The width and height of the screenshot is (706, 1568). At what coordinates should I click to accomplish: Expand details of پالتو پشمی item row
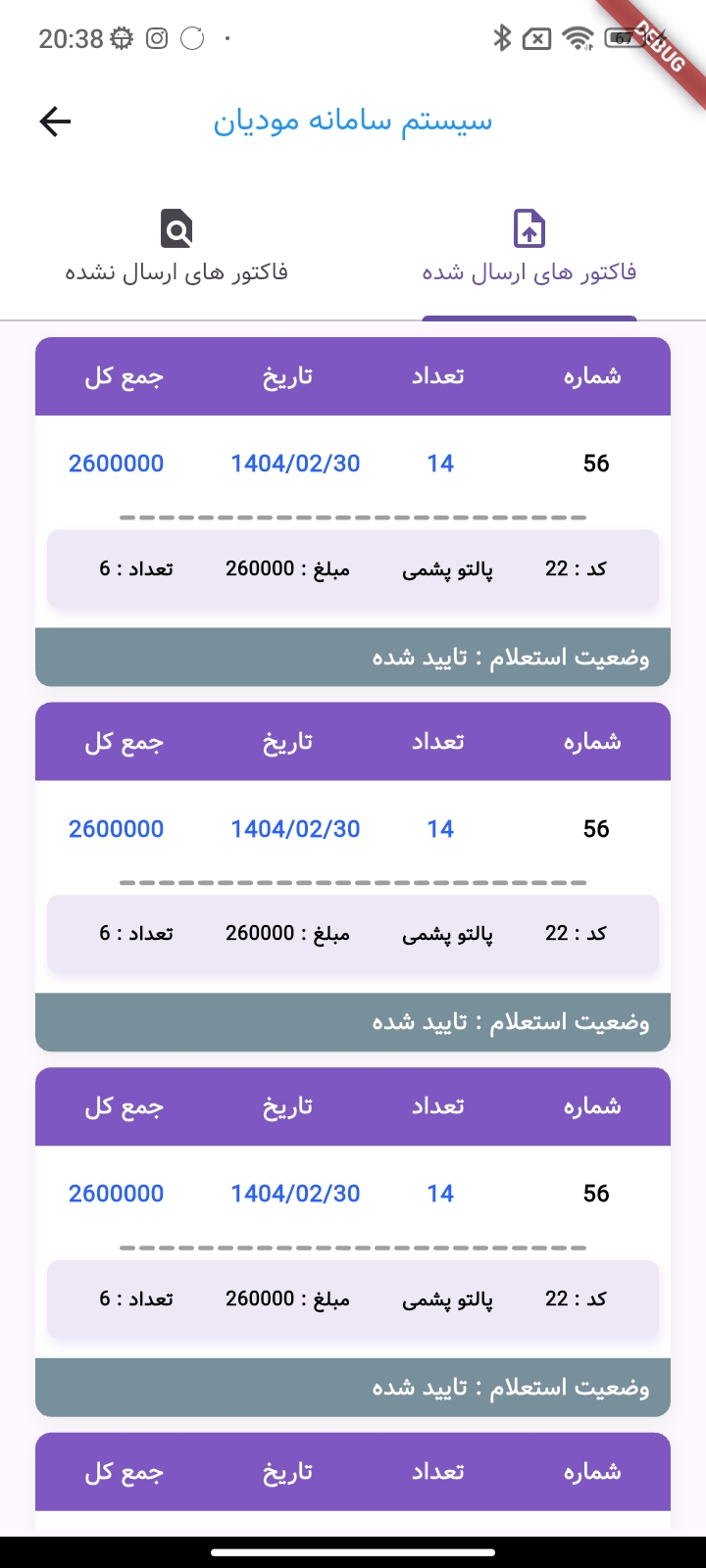pos(447,568)
